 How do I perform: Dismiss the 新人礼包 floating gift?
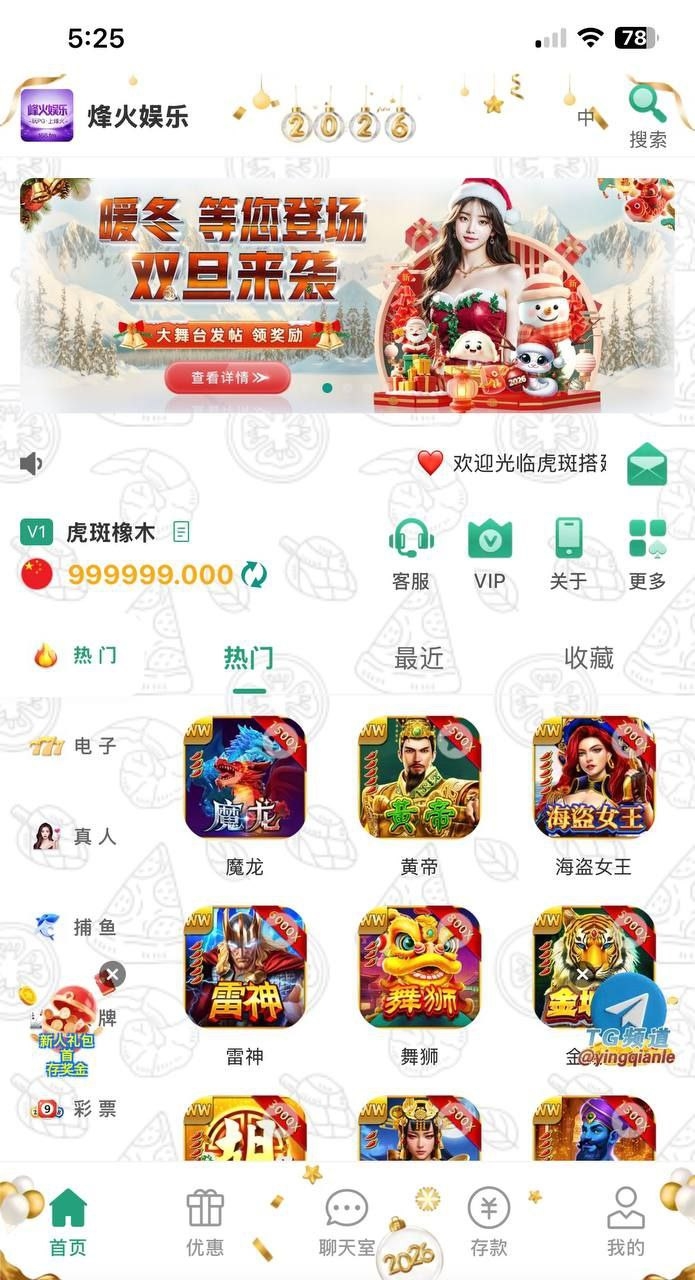tap(113, 974)
